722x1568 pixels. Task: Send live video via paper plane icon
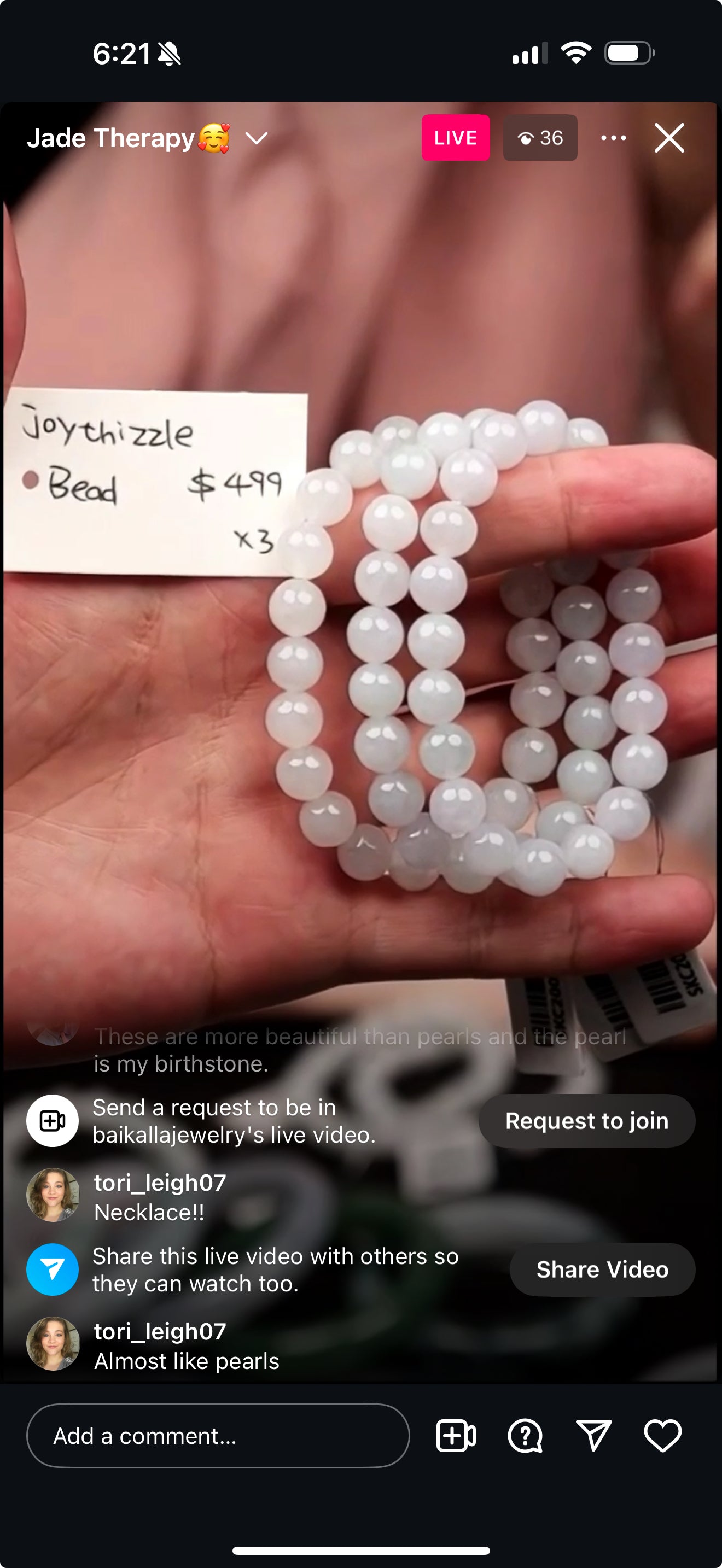593,1436
